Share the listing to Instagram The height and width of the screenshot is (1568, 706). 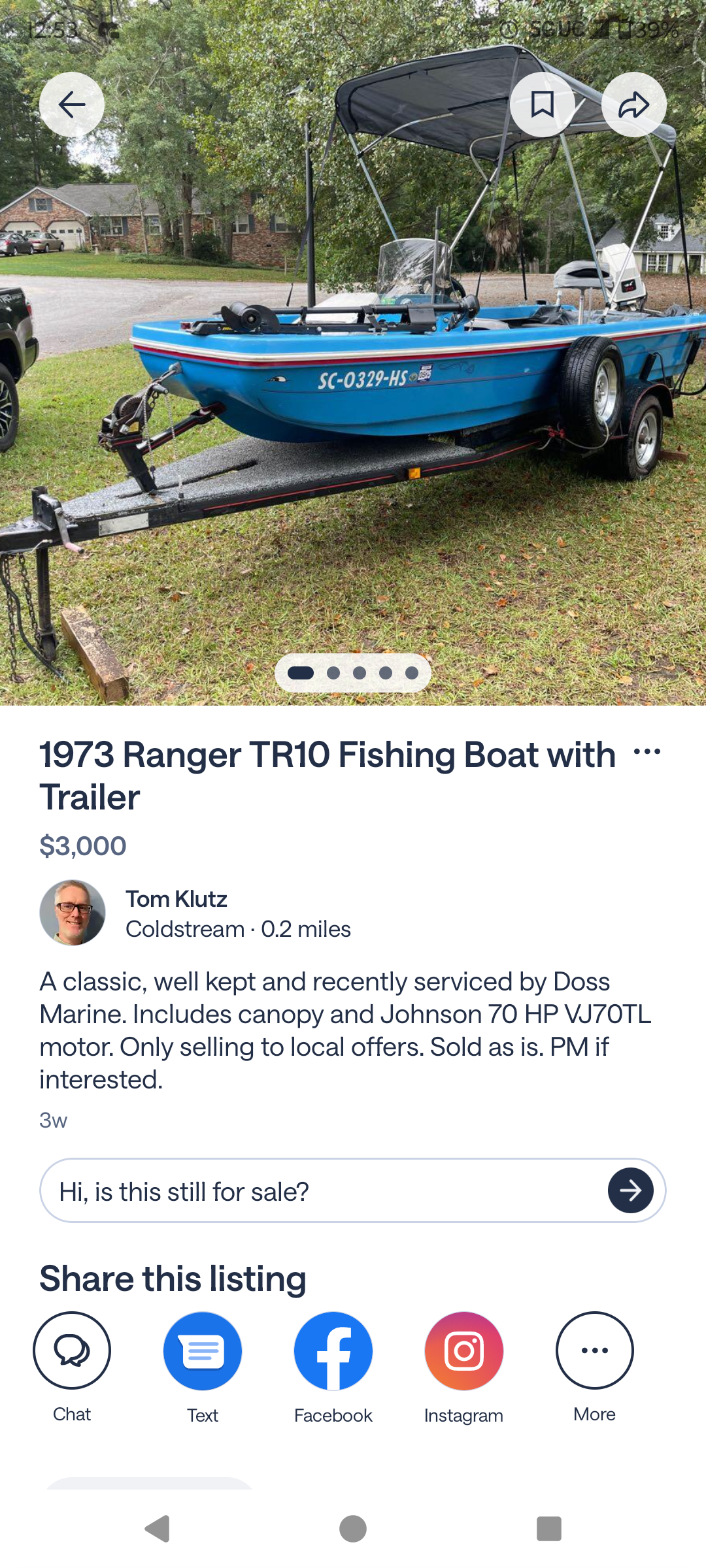tap(464, 1350)
